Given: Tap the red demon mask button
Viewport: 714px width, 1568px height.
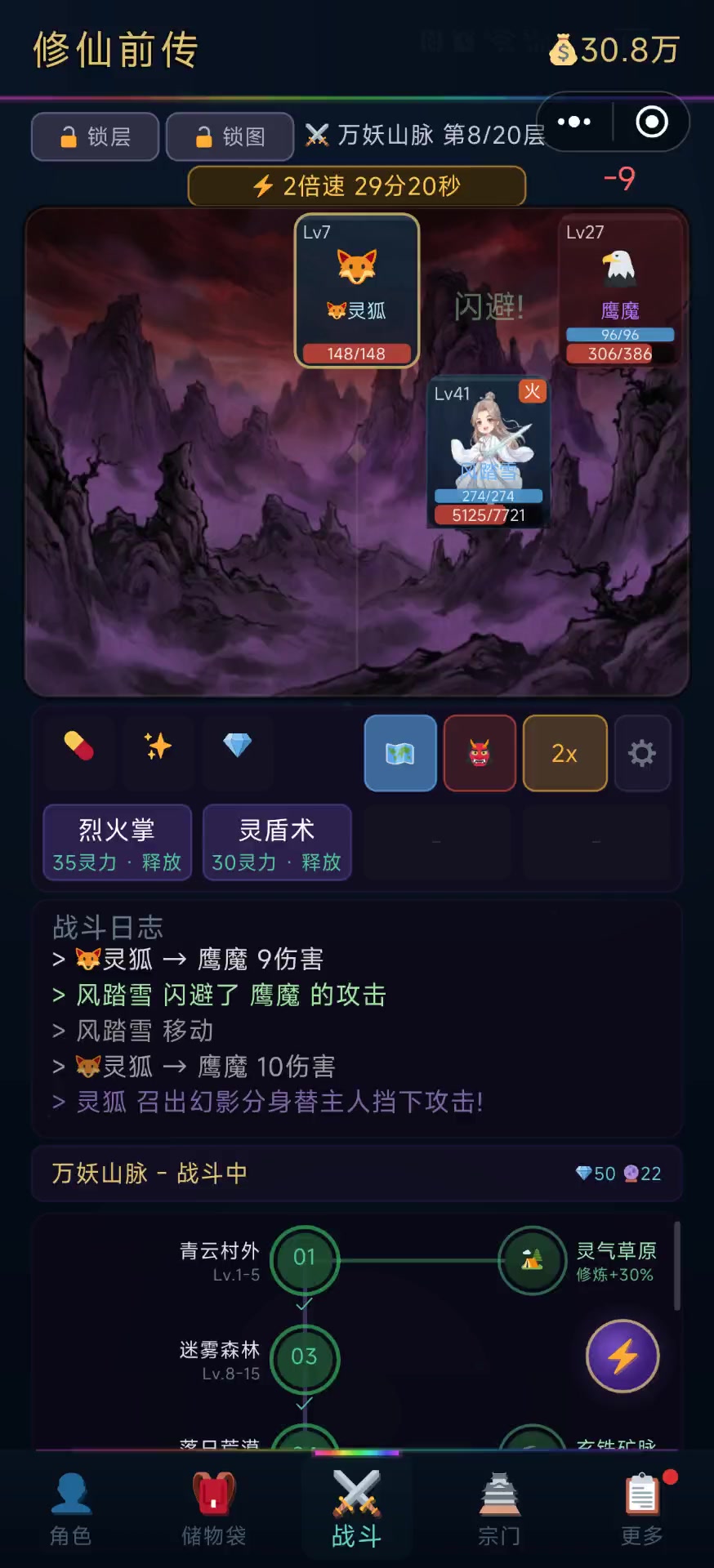Looking at the screenshot, I should click(x=480, y=753).
